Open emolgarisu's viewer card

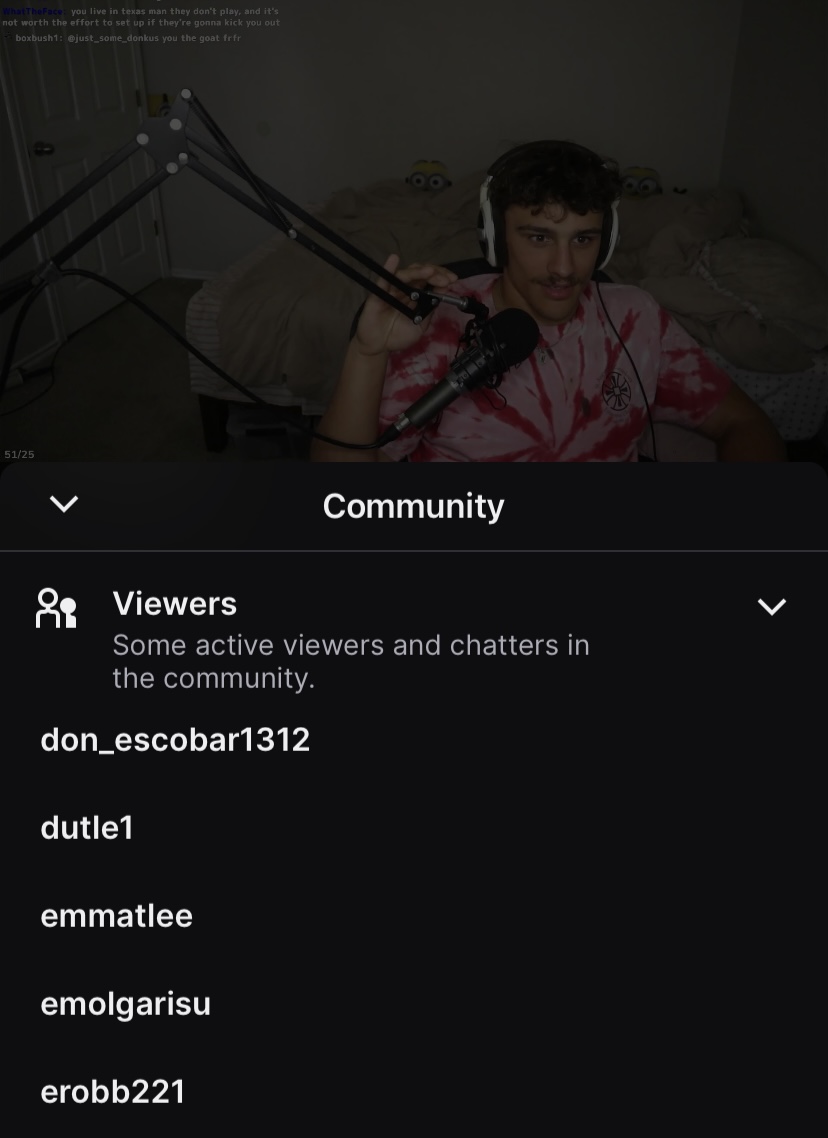pyautogui.click(x=126, y=1004)
